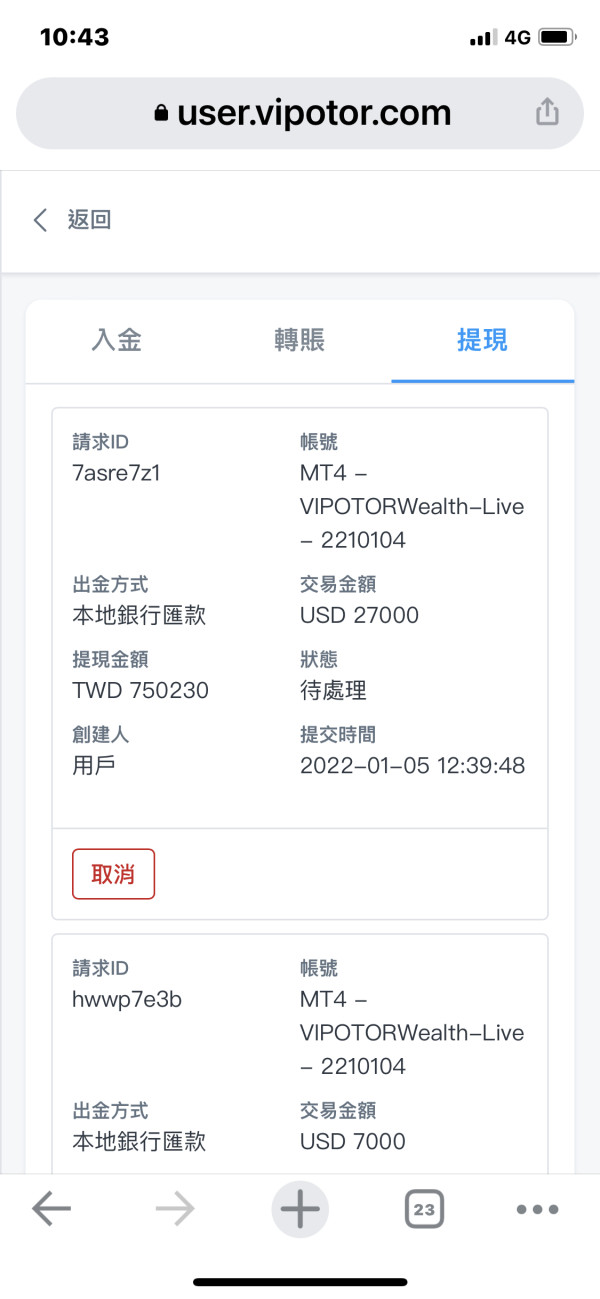Switch to the 轉賬 tab
This screenshot has width=600, height=1299.
click(x=299, y=340)
